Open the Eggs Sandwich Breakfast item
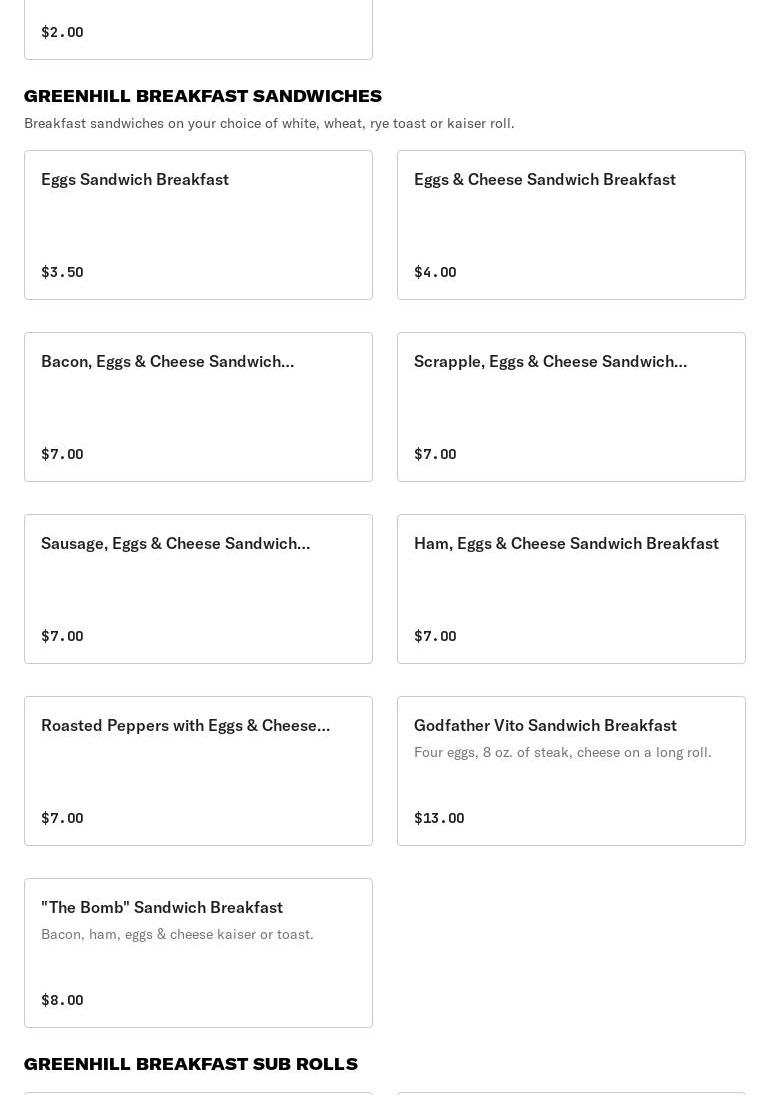 coord(198,225)
